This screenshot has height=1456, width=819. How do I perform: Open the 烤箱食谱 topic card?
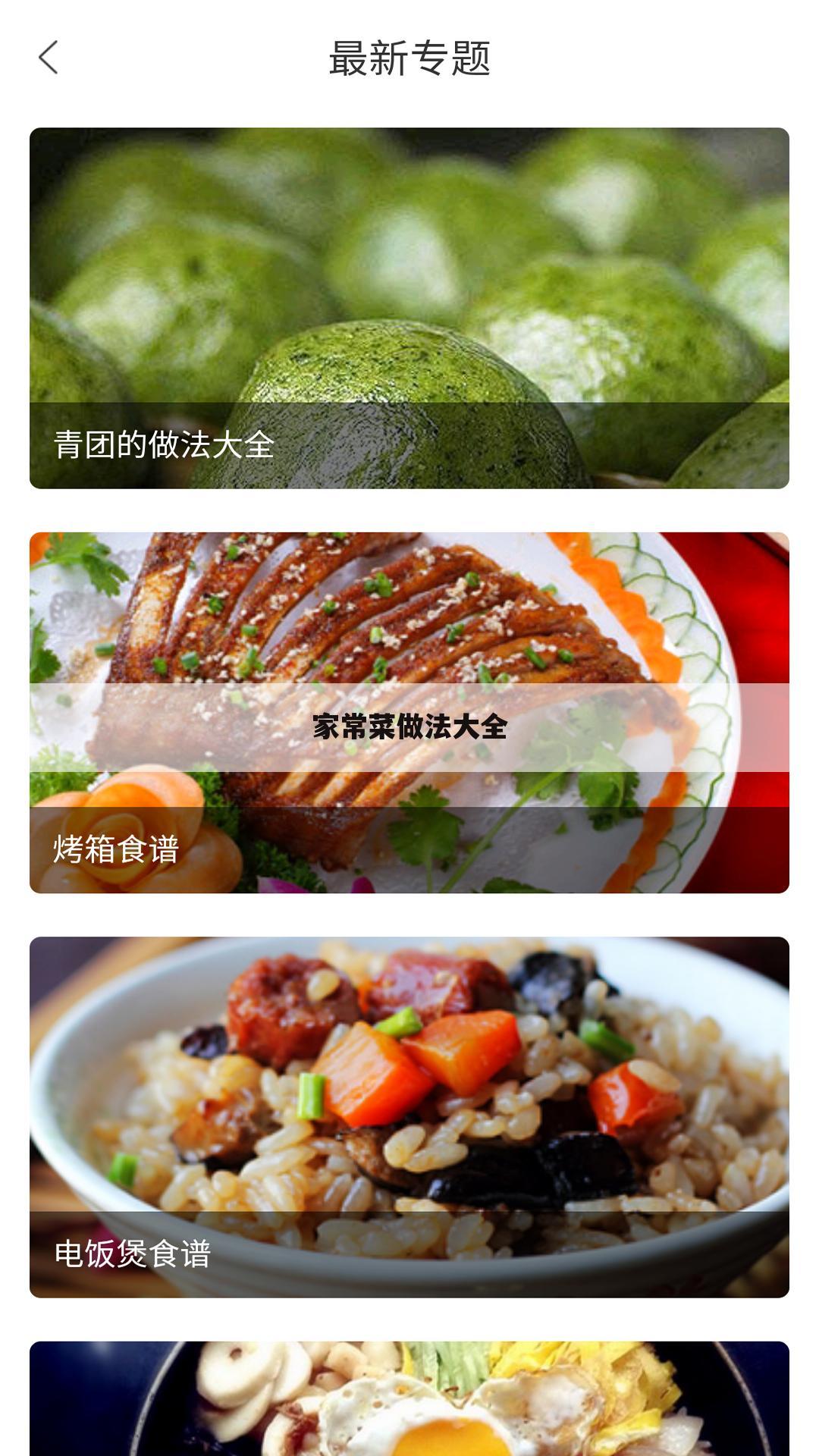pyautogui.click(x=409, y=713)
